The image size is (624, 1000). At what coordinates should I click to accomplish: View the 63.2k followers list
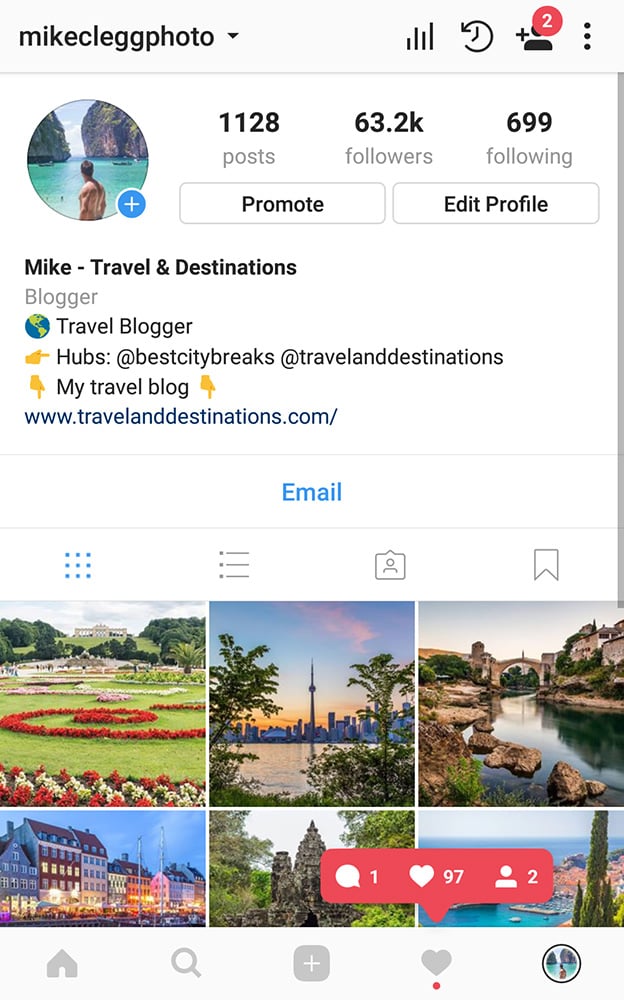point(389,138)
